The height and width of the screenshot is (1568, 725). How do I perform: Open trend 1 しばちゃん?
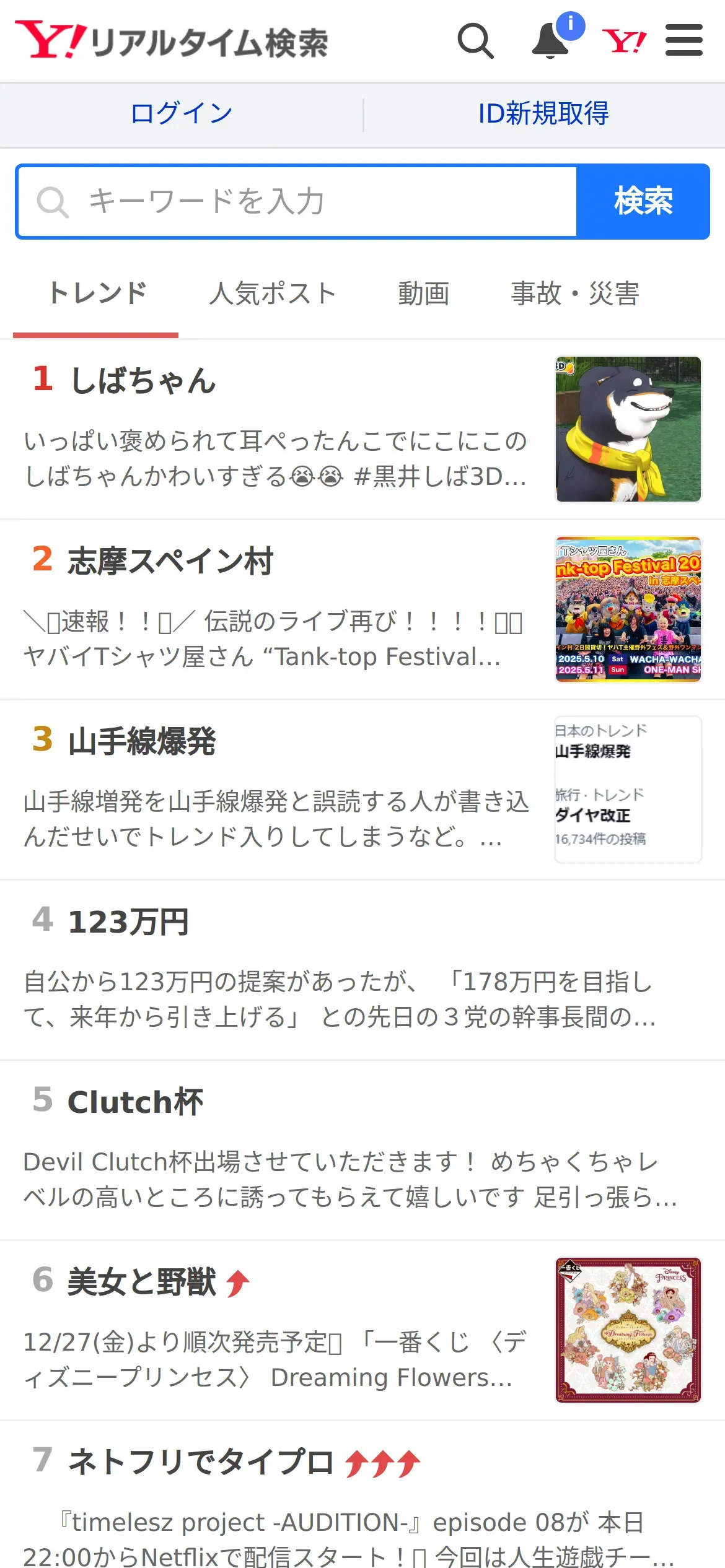click(143, 380)
